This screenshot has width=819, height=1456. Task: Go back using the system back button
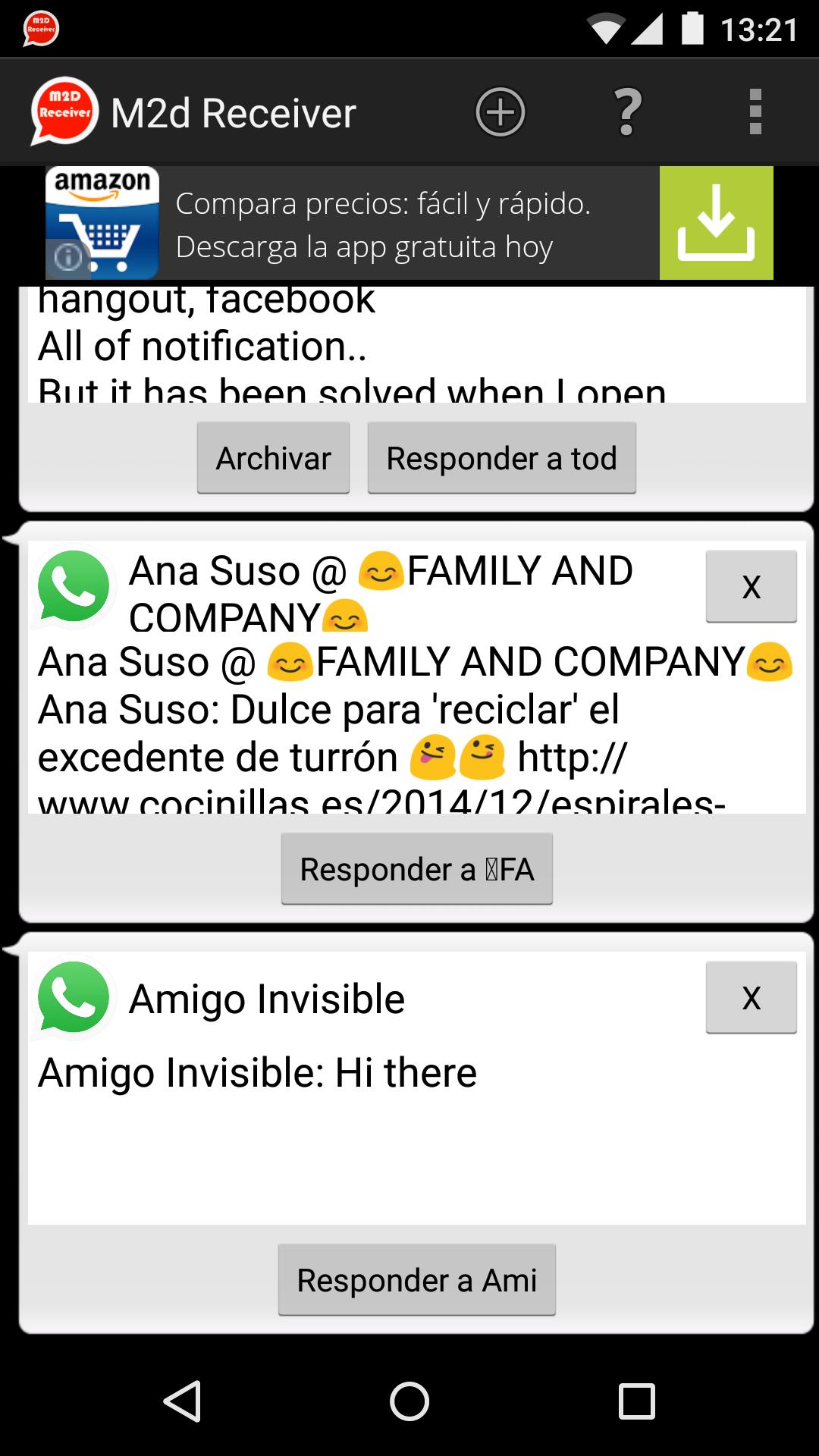point(182,1401)
